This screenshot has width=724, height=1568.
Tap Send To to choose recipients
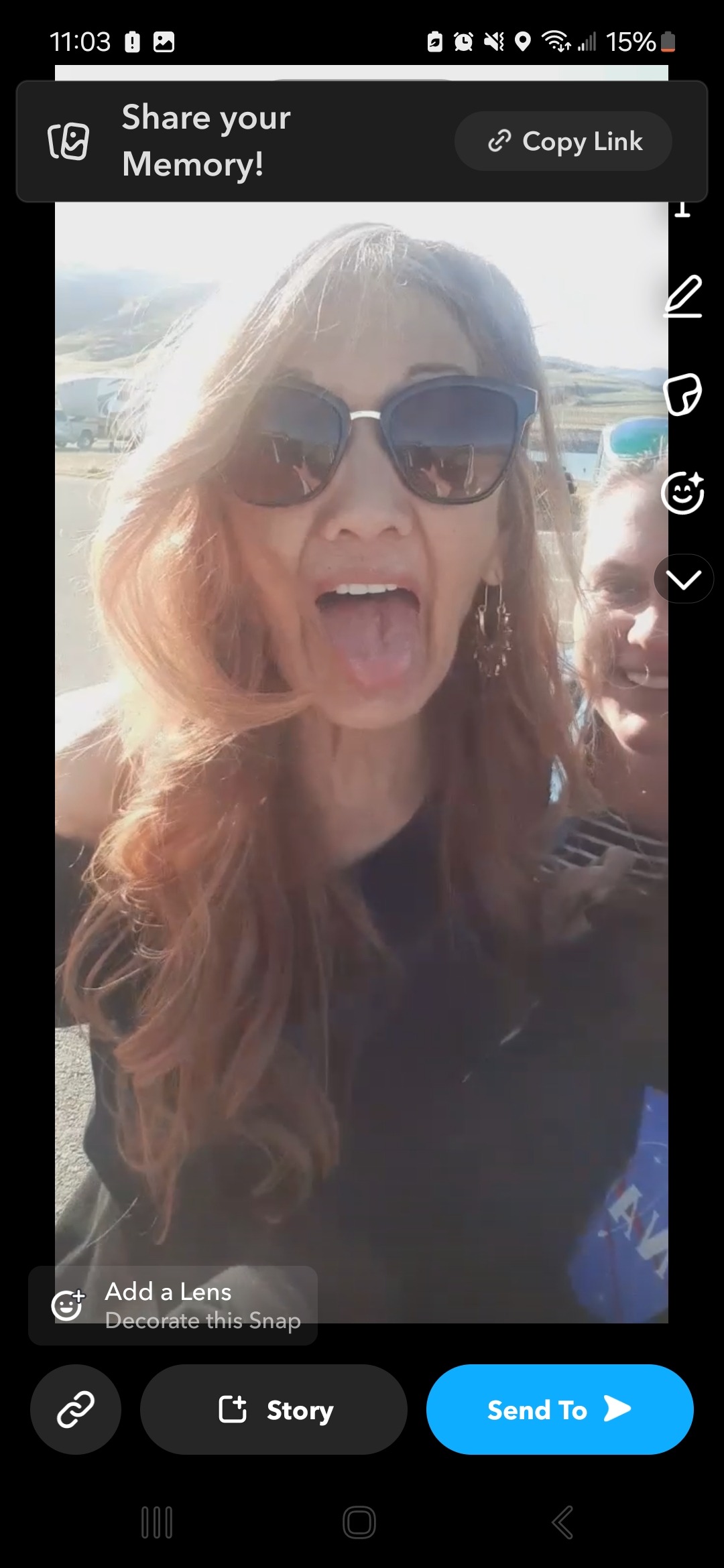[560, 1409]
